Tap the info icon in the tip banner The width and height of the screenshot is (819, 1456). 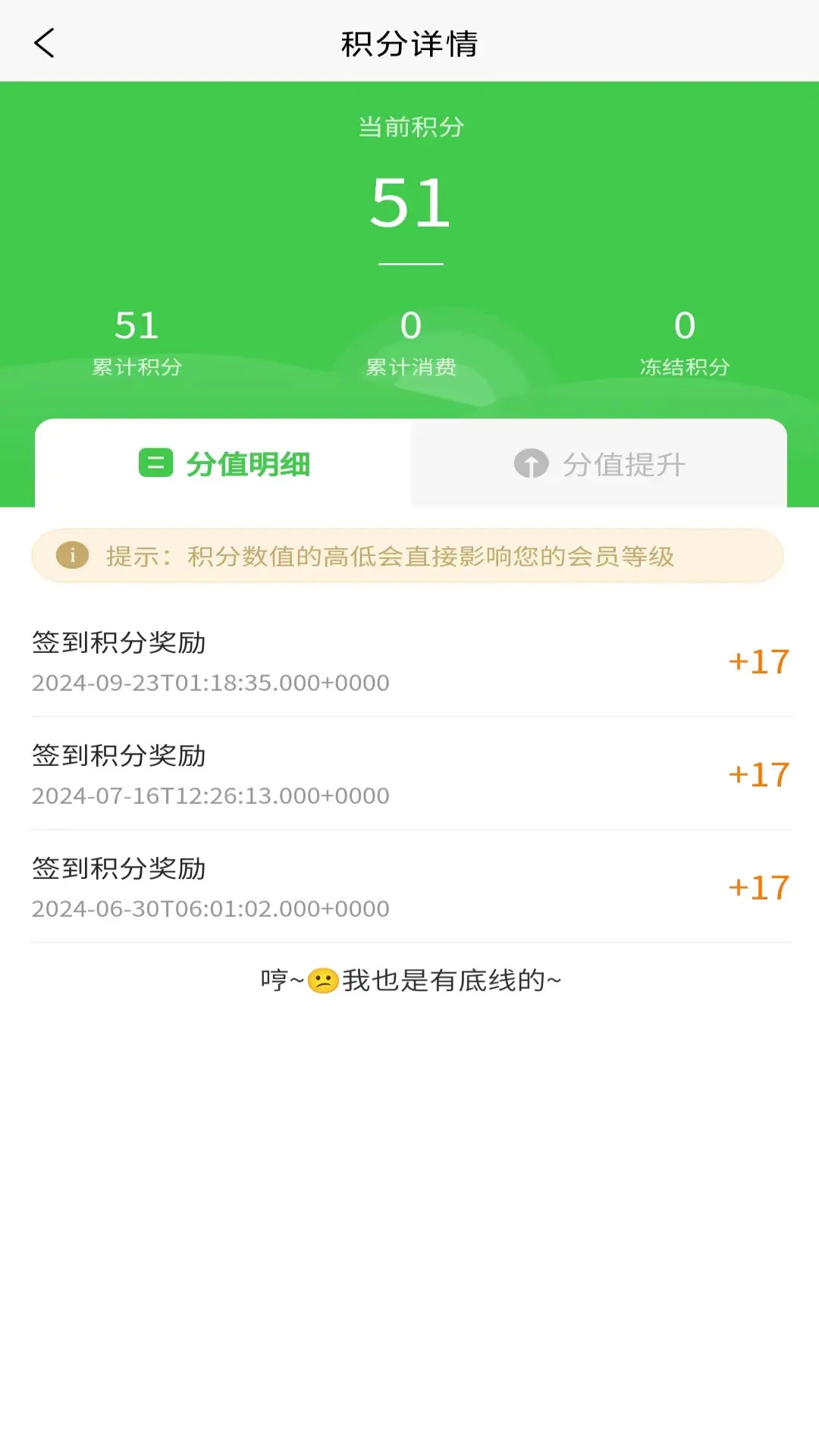(72, 556)
